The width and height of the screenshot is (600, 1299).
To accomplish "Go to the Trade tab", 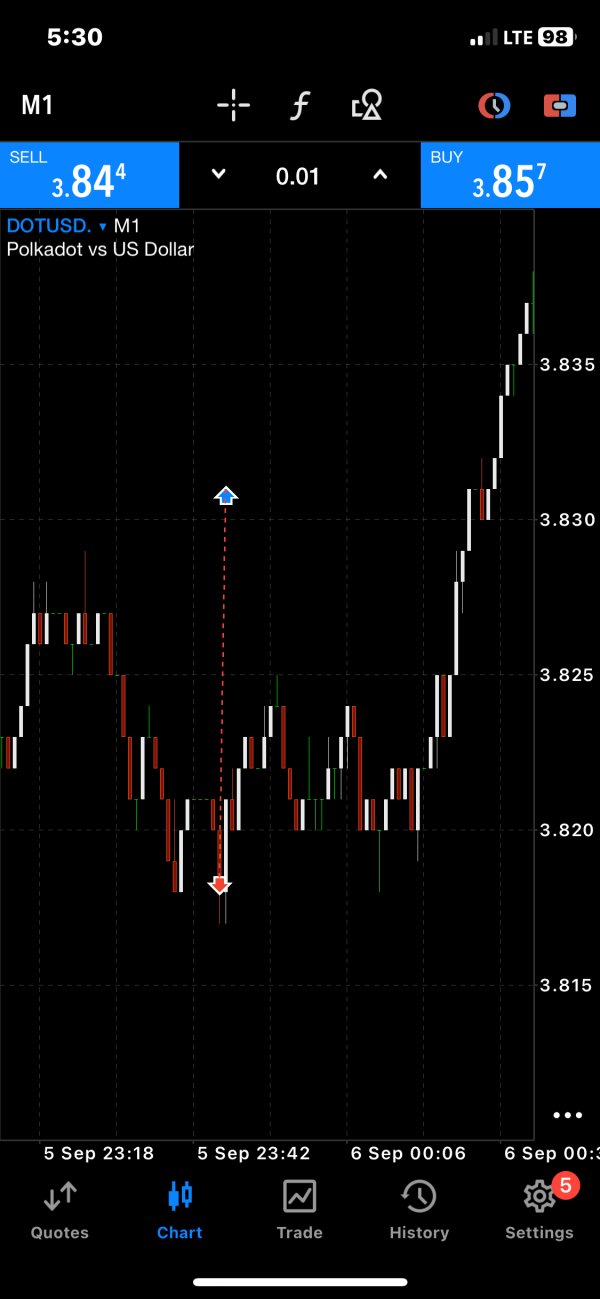I will click(299, 1209).
